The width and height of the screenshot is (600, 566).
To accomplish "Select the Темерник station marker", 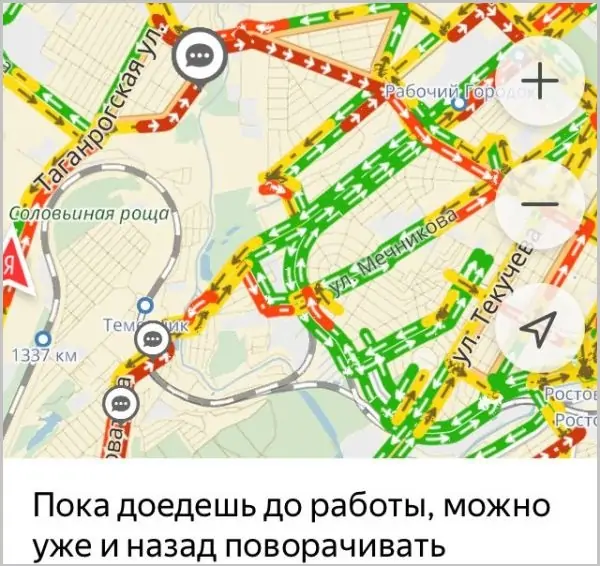I will point(145,304).
